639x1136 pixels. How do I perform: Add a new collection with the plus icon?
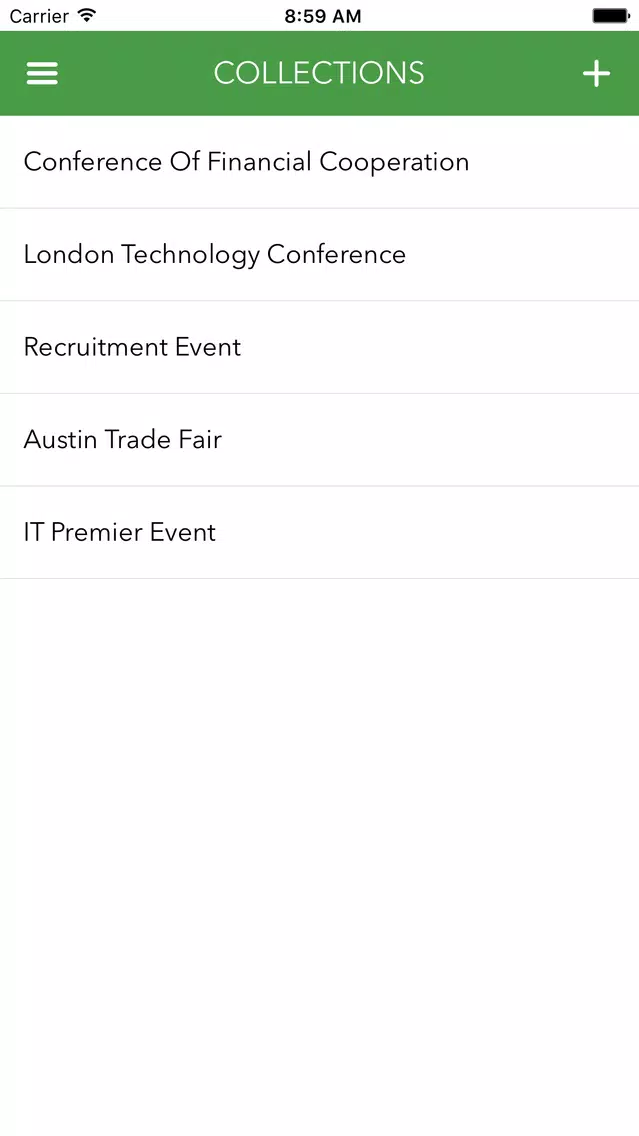click(596, 73)
